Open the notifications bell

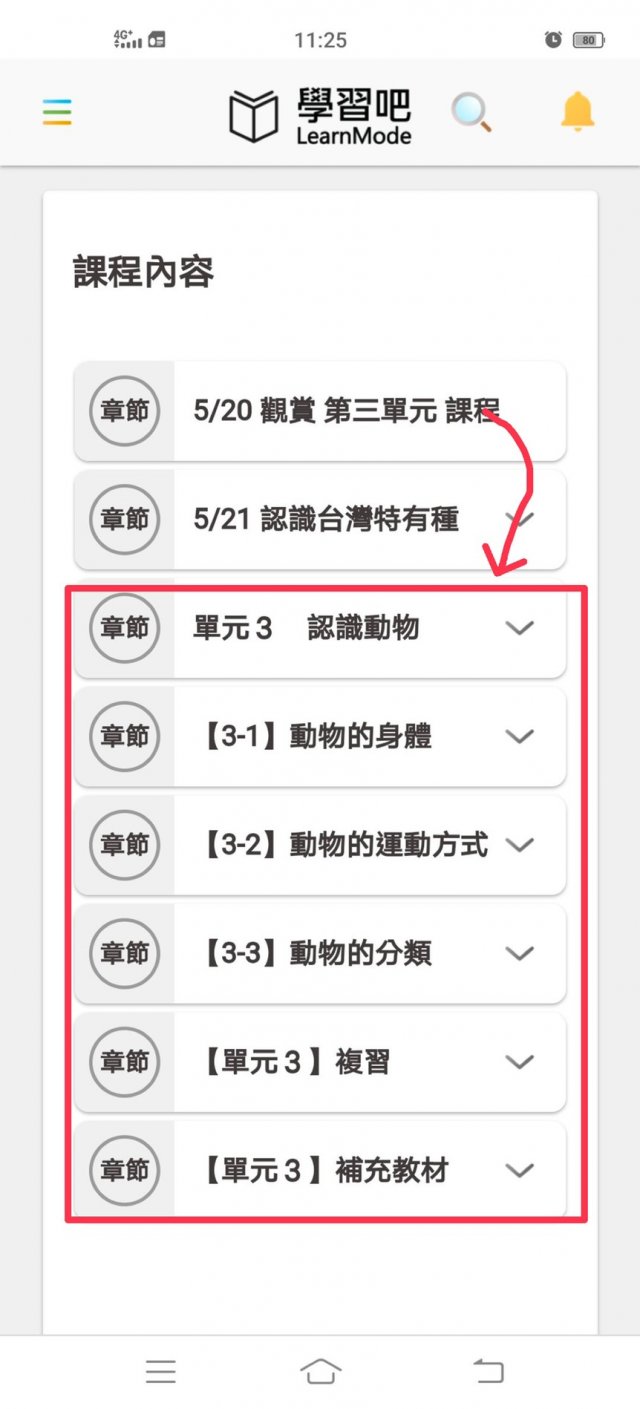(x=577, y=112)
